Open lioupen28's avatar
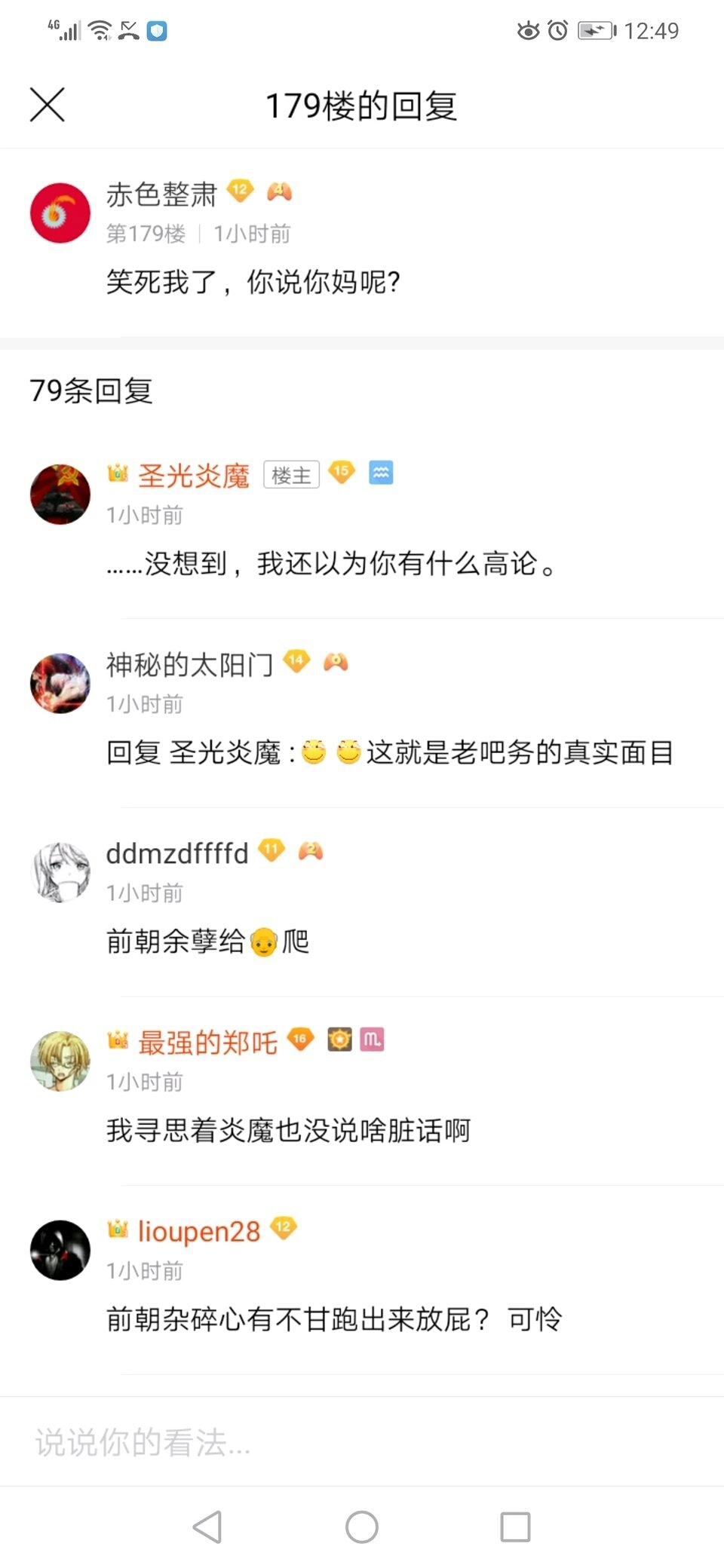The image size is (724, 1568). (x=60, y=1250)
